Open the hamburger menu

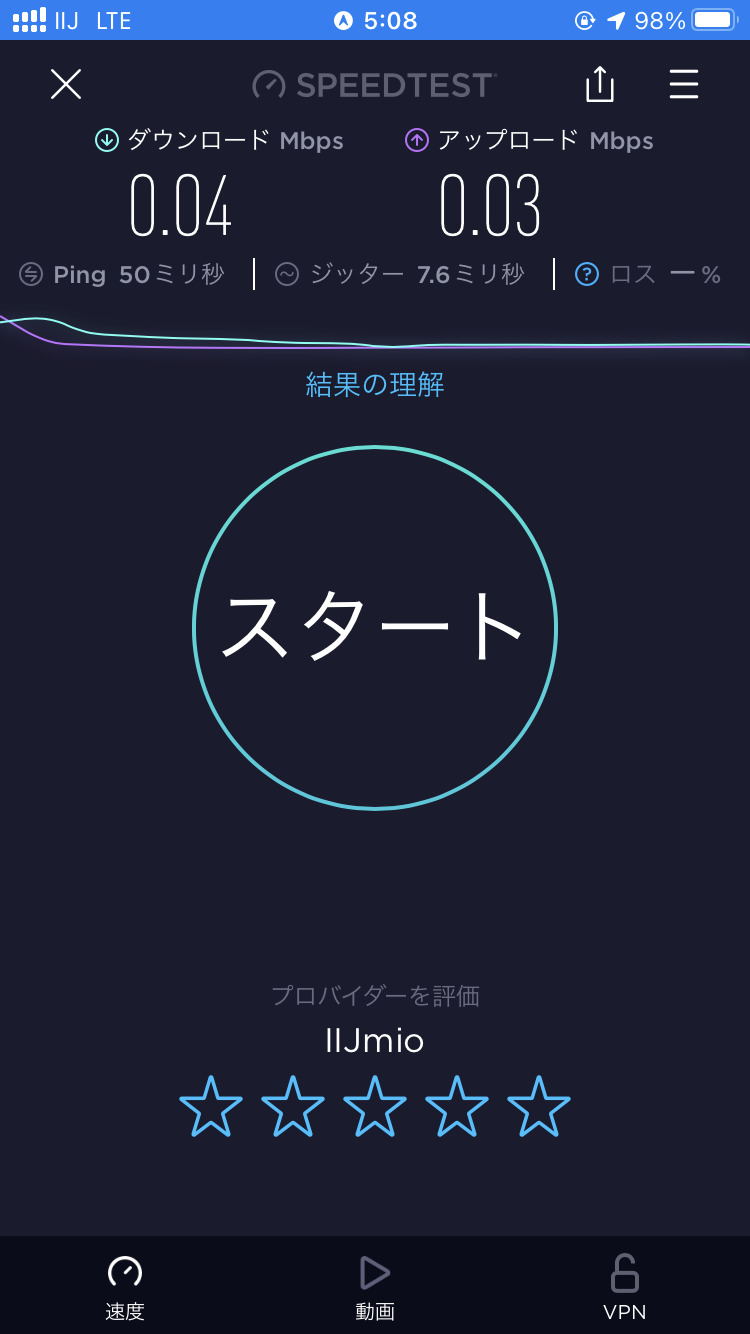point(684,84)
